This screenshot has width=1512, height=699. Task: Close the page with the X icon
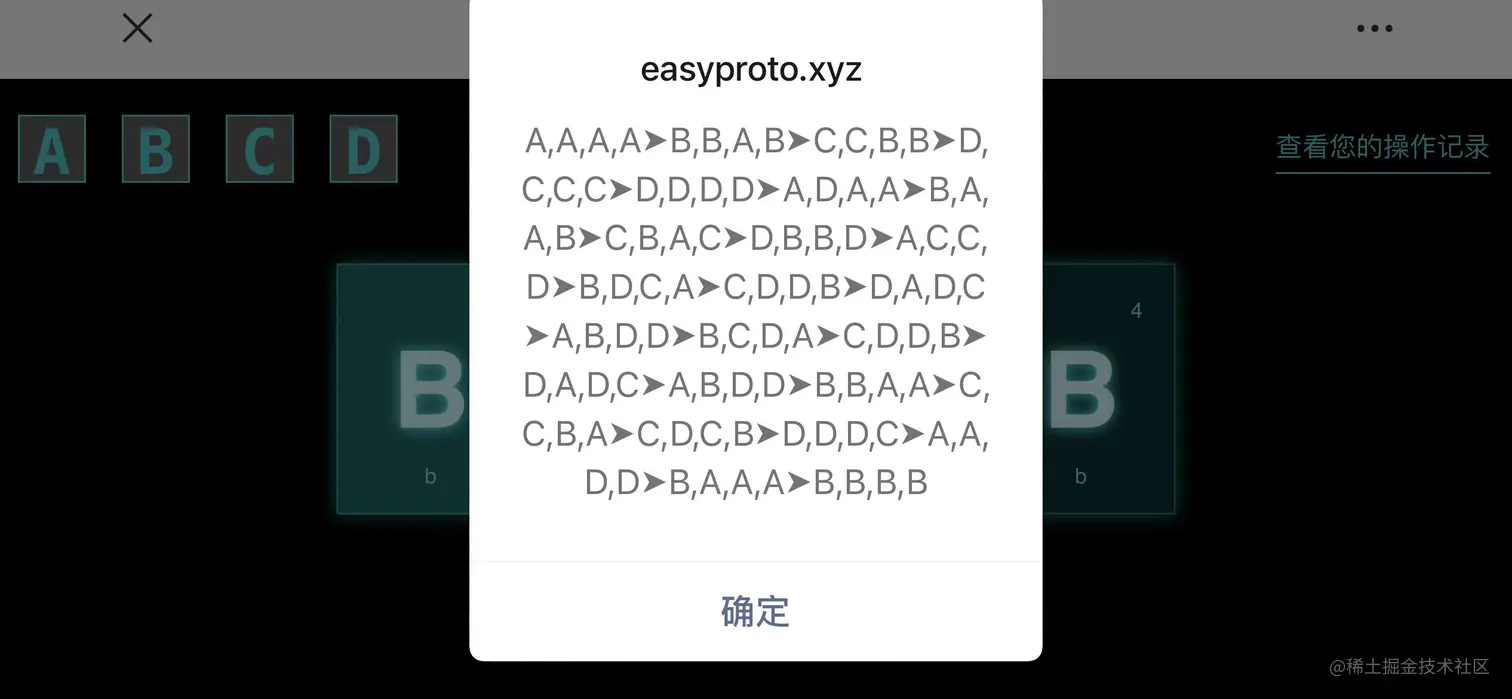tap(137, 28)
